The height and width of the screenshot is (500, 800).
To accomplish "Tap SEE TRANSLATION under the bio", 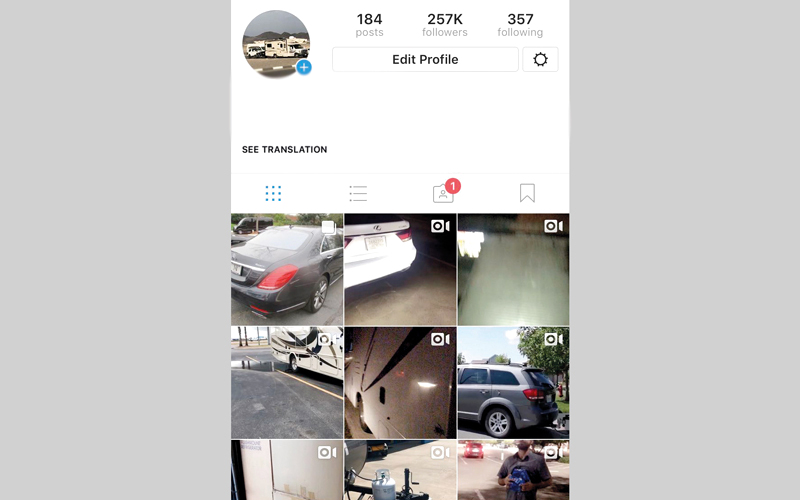I will 284,150.
